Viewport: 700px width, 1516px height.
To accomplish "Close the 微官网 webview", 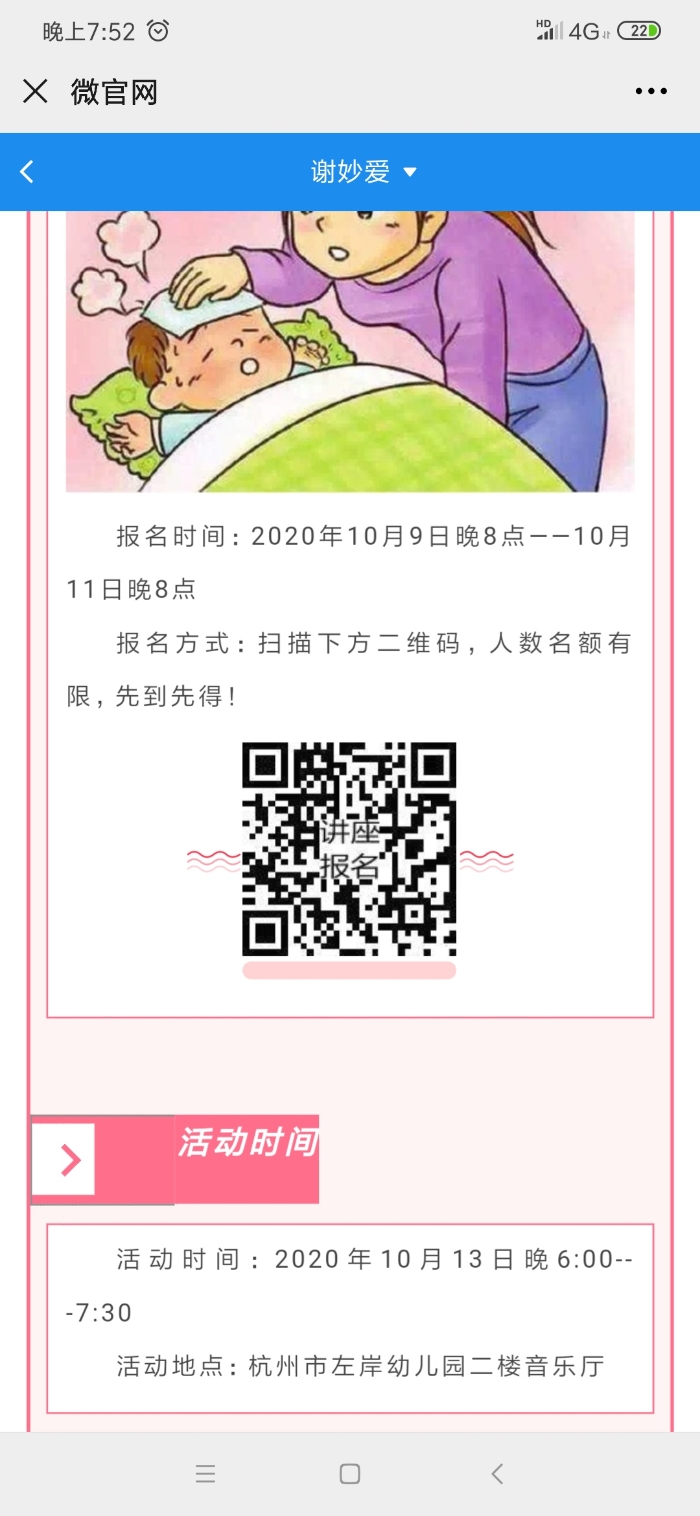I will tap(35, 92).
